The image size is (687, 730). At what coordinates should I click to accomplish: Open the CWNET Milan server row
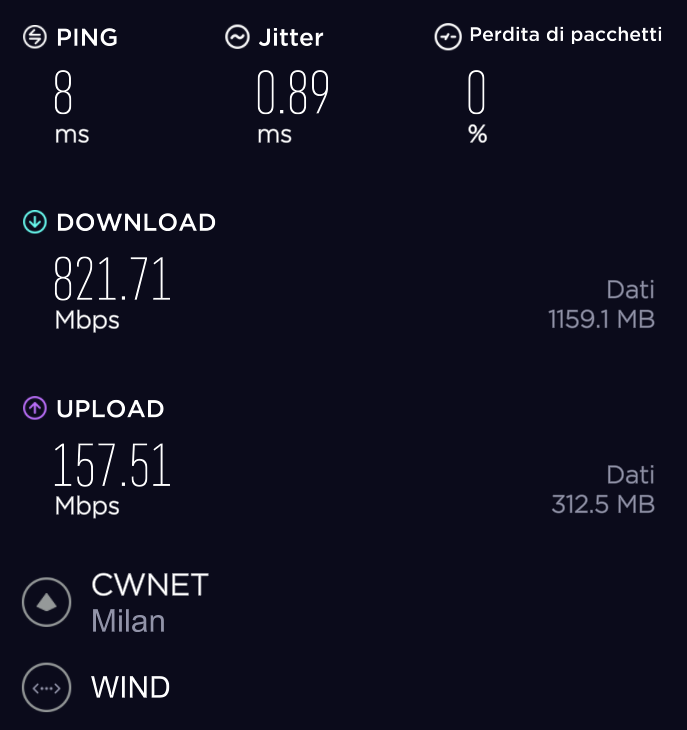coord(149,602)
